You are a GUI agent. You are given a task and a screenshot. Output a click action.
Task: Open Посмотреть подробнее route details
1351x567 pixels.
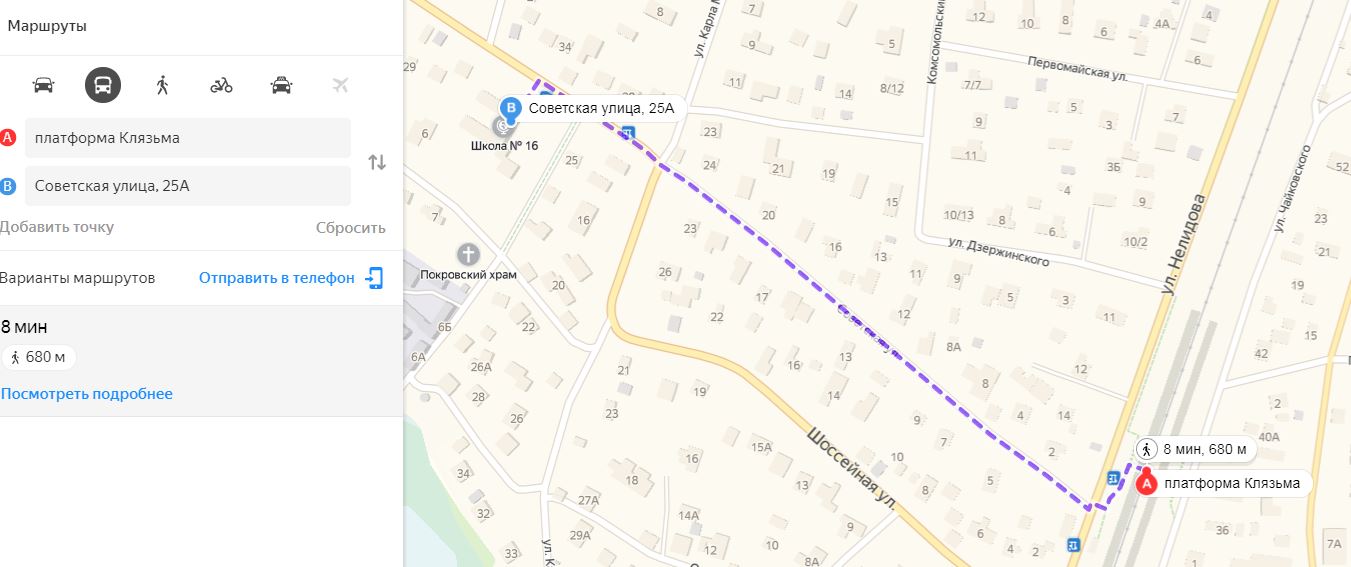[87, 394]
